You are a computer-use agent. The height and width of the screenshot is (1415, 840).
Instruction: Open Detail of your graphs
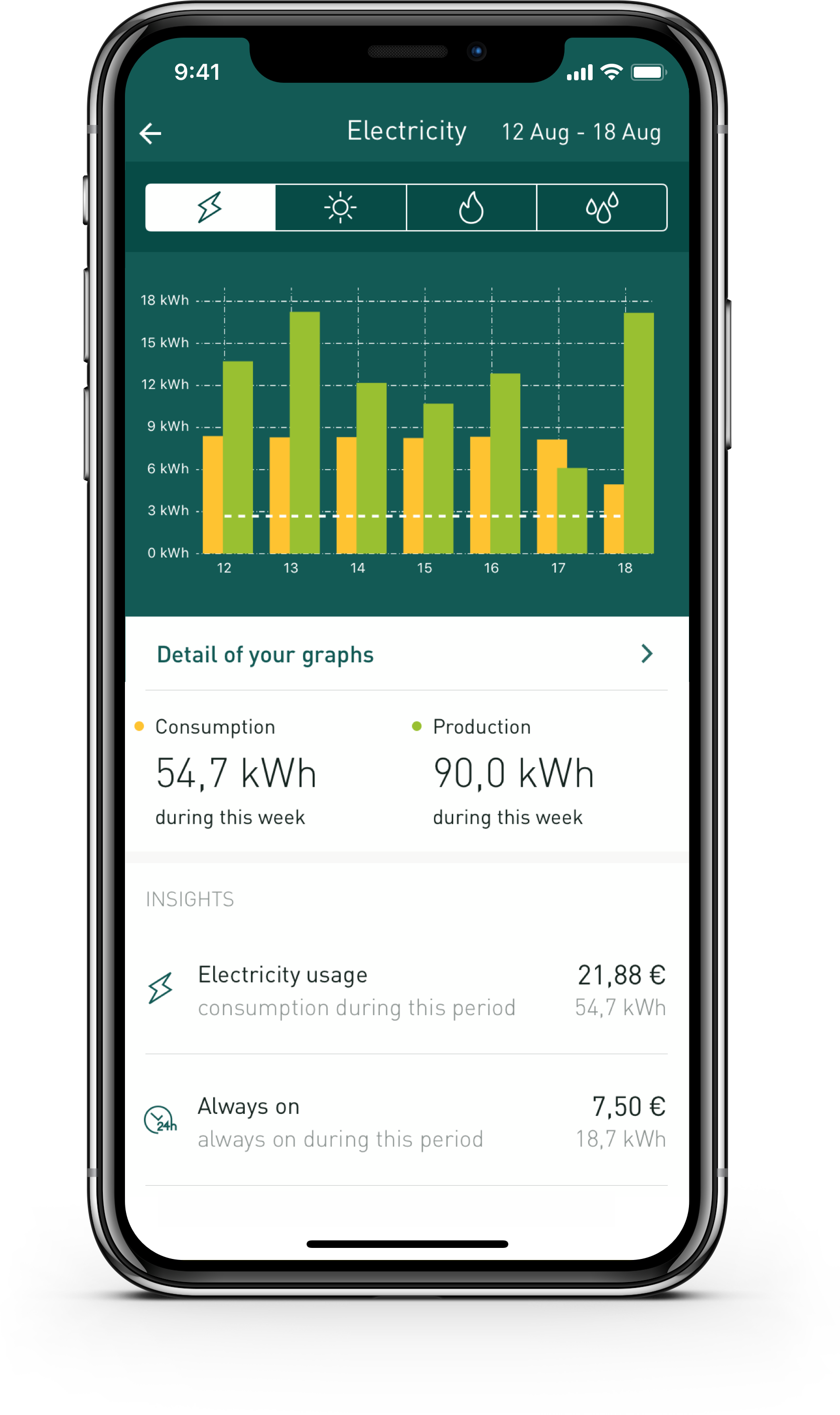406,654
